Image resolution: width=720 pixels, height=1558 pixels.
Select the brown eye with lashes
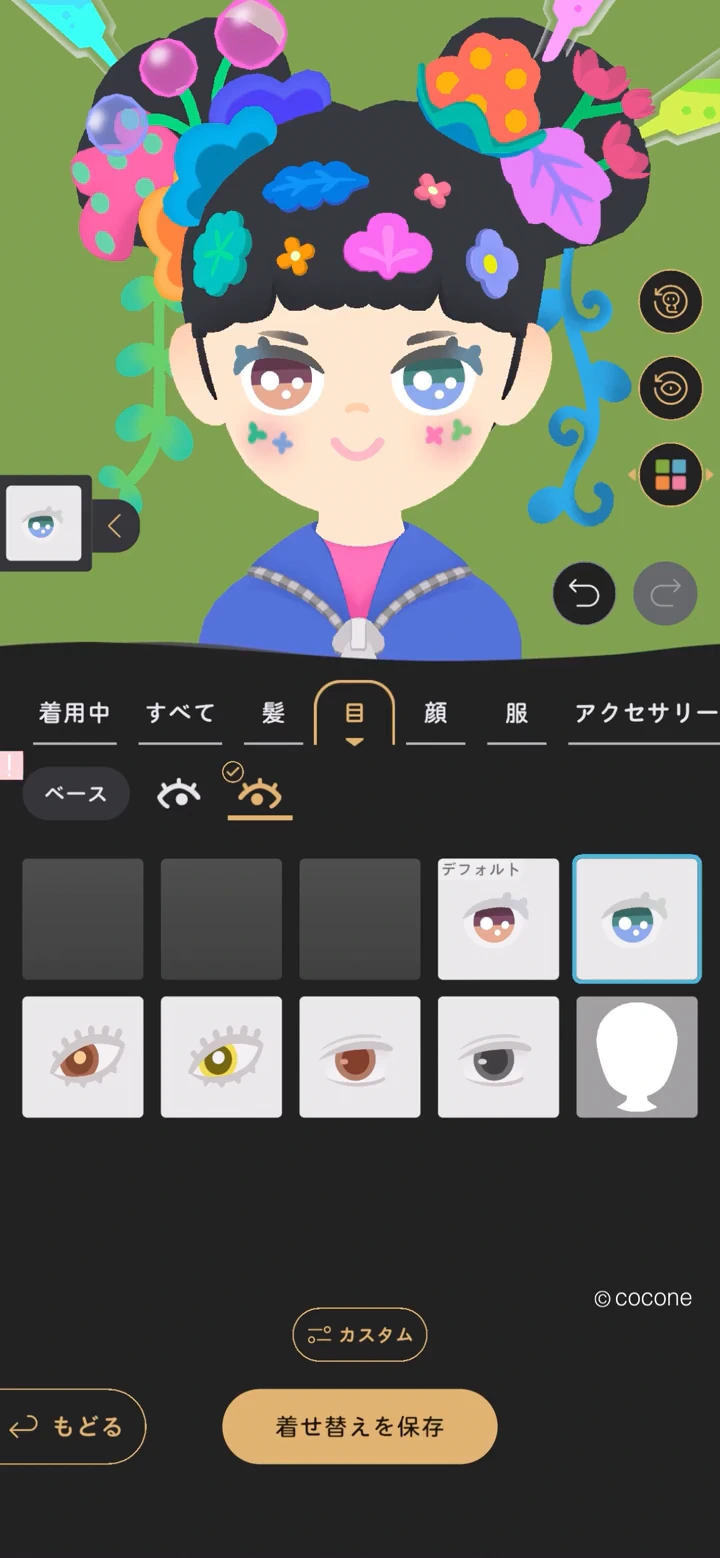(x=83, y=1057)
